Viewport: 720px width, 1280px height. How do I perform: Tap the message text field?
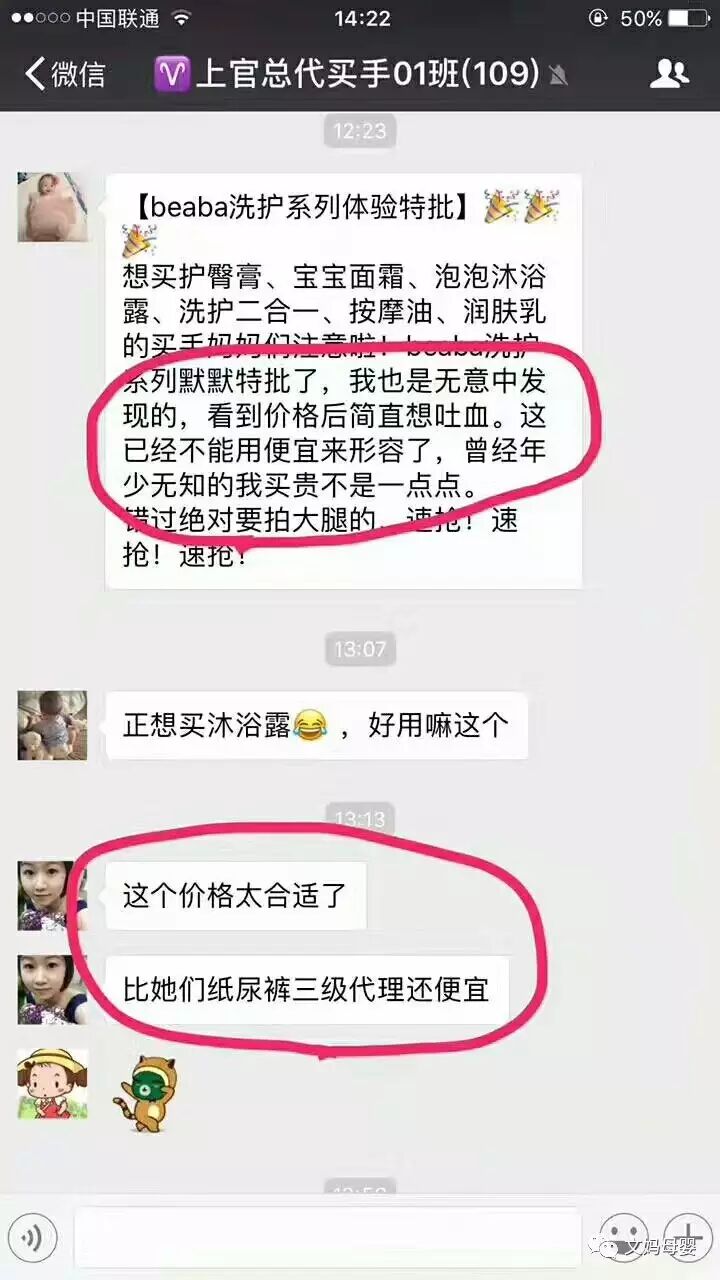click(x=328, y=1241)
